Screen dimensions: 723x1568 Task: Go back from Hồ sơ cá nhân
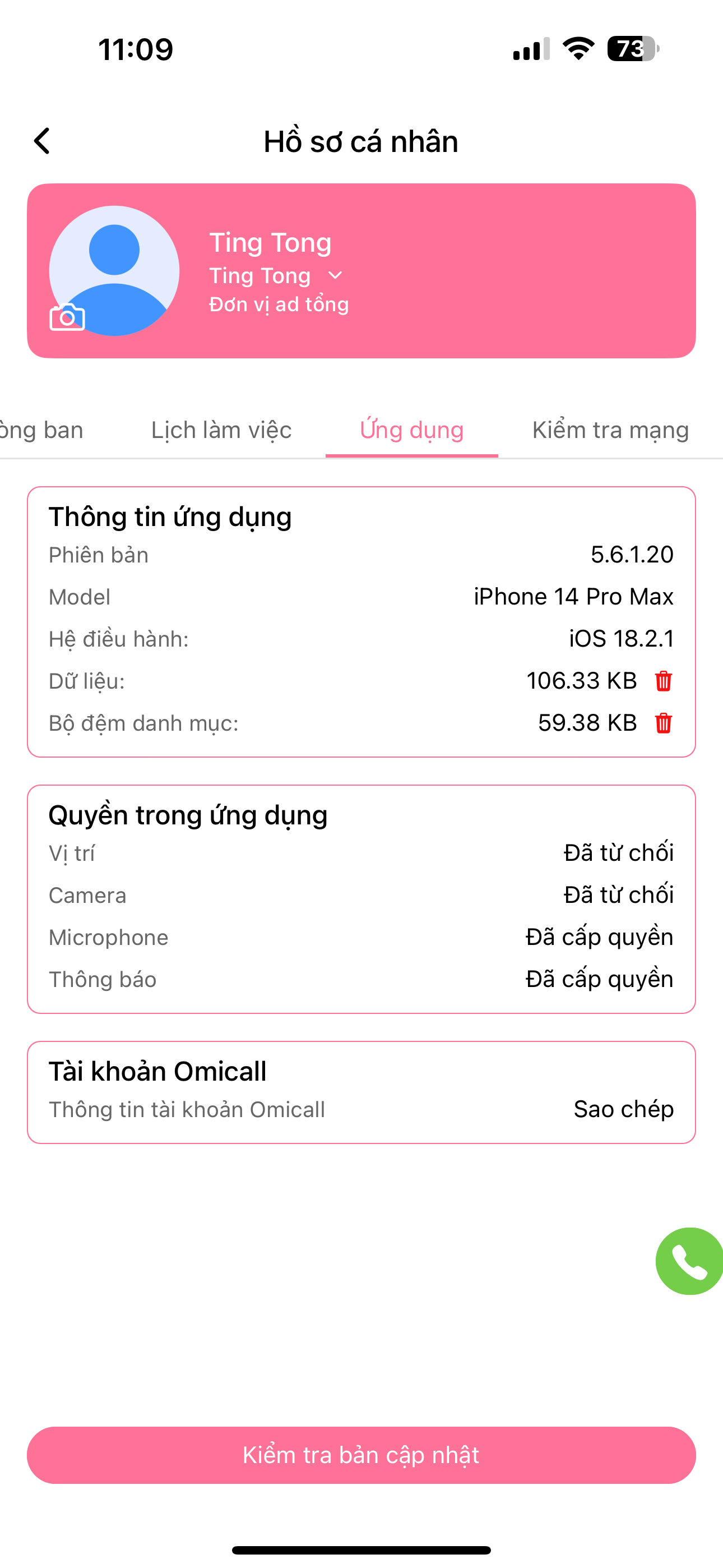pos(42,141)
